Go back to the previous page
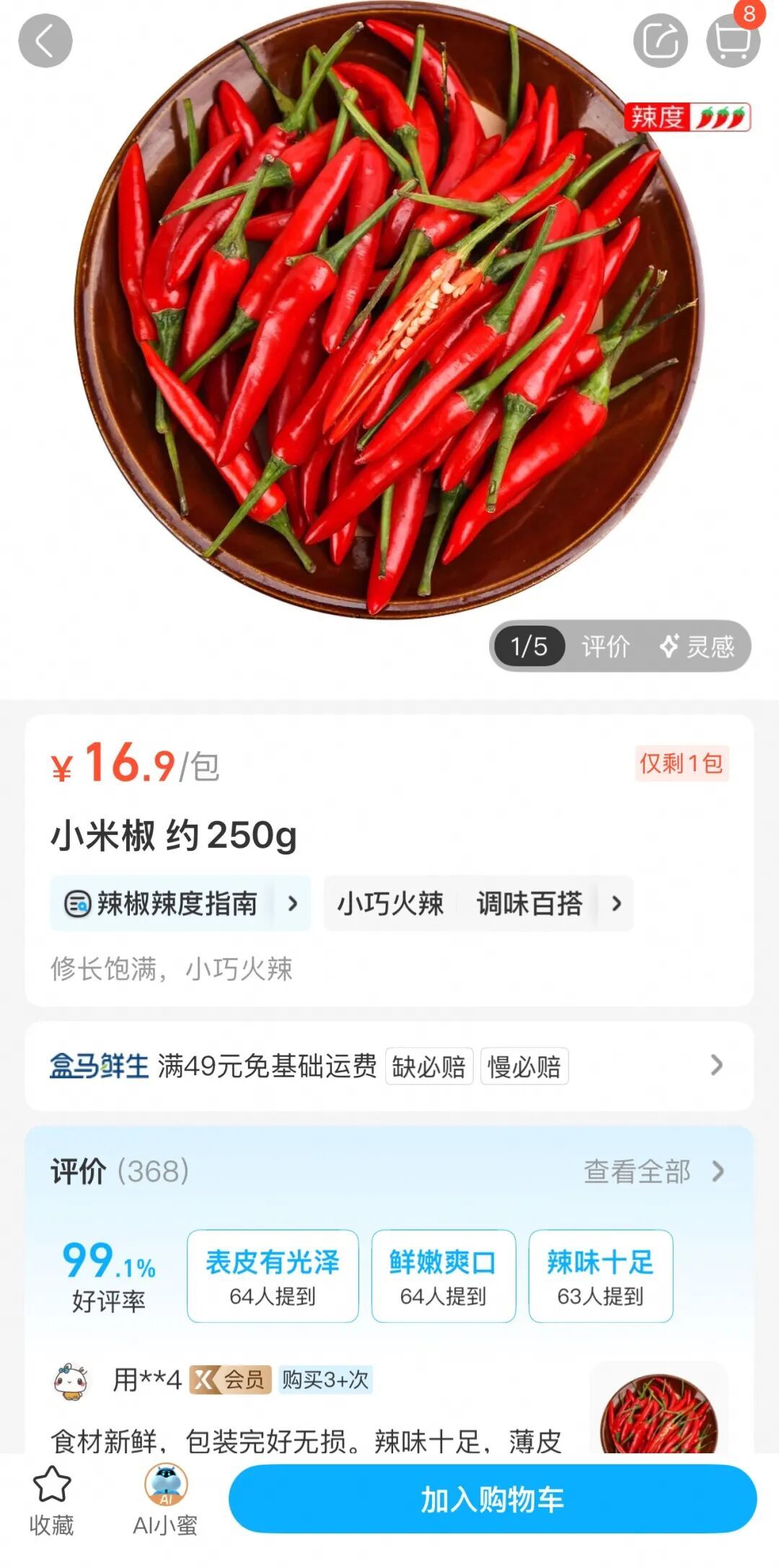This screenshot has height=1568, width=779. point(45,41)
